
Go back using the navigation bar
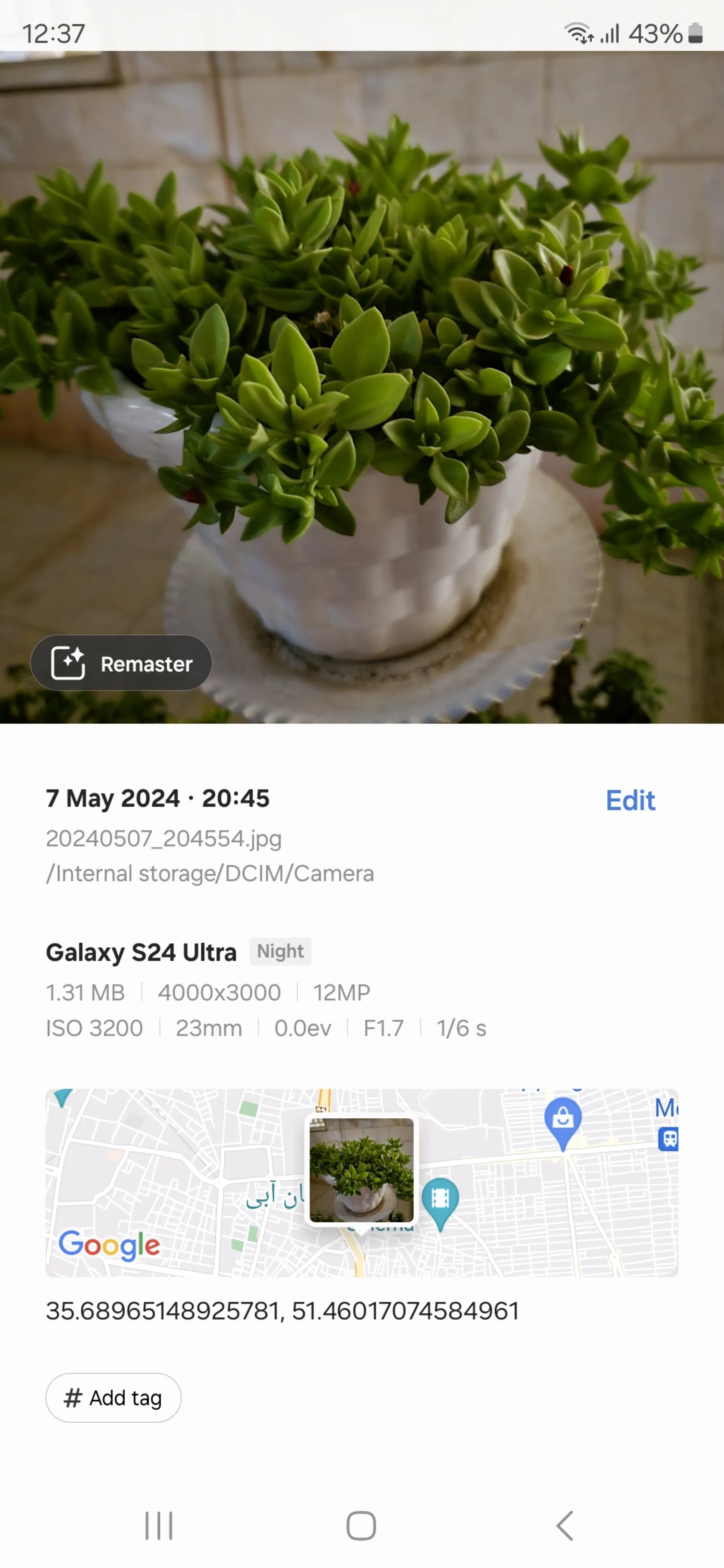coord(564,1525)
